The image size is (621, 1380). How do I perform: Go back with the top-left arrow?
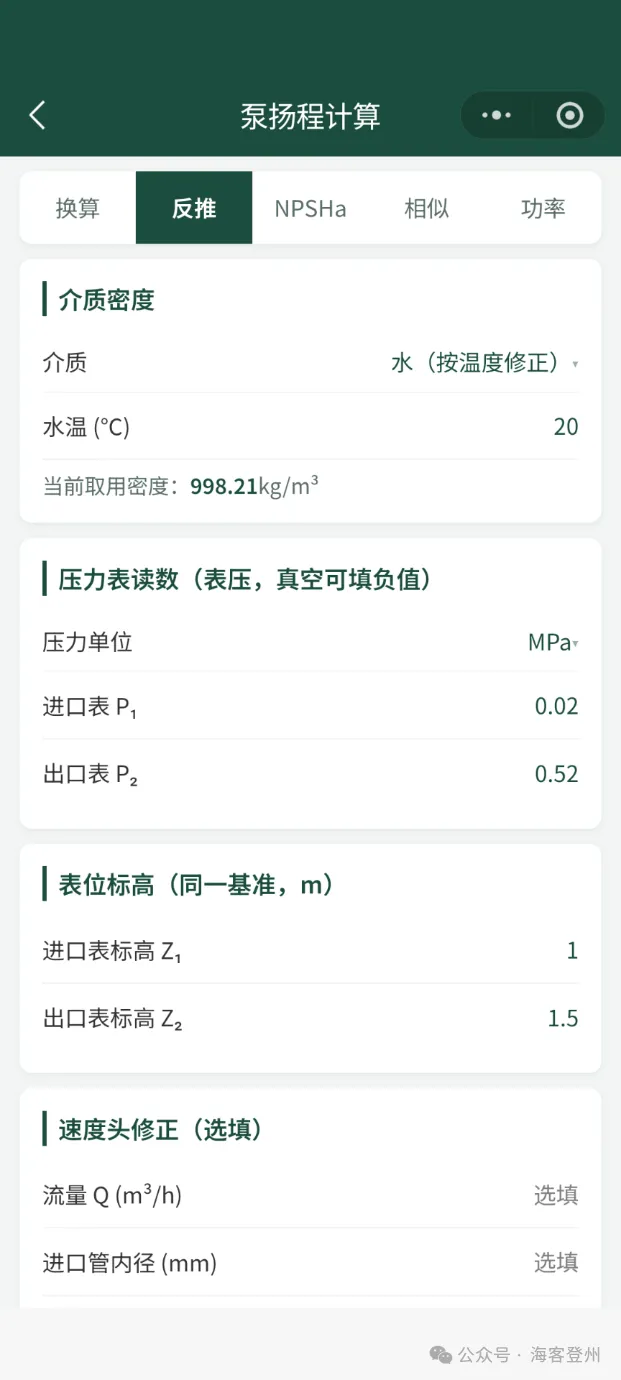click(37, 115)
